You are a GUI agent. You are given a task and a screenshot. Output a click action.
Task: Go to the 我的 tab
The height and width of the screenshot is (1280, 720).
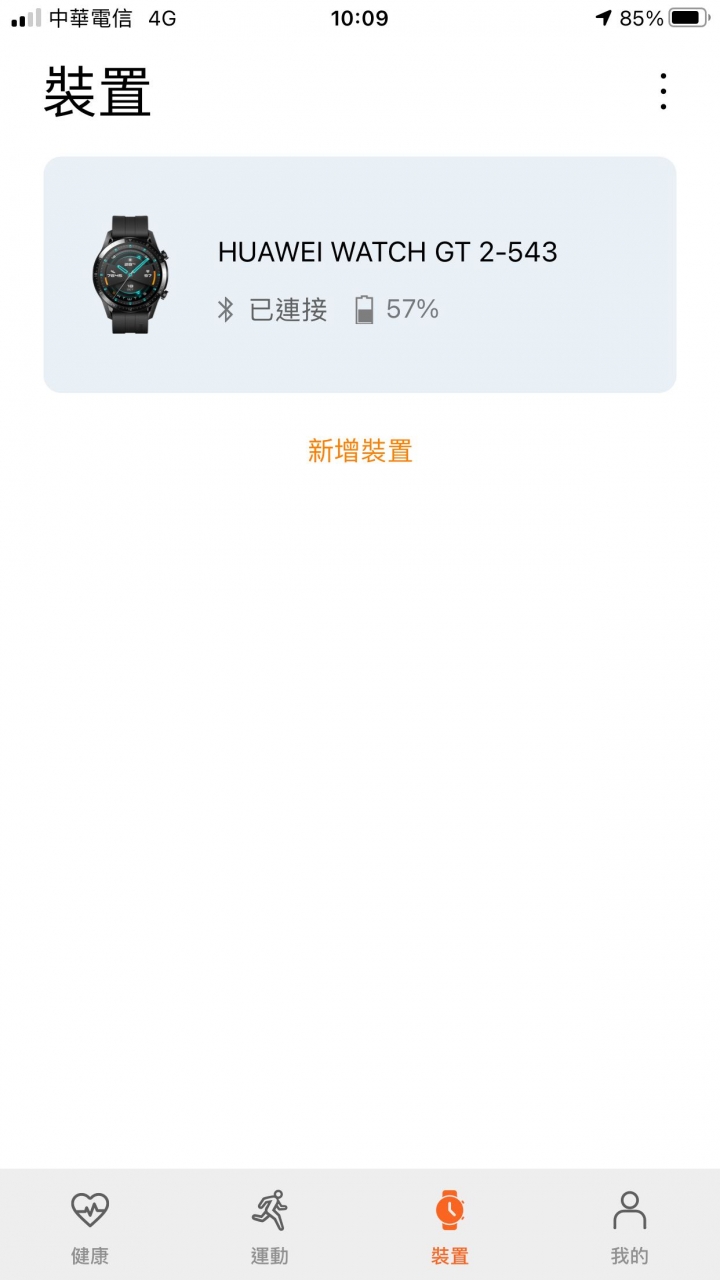[629, 1227]
